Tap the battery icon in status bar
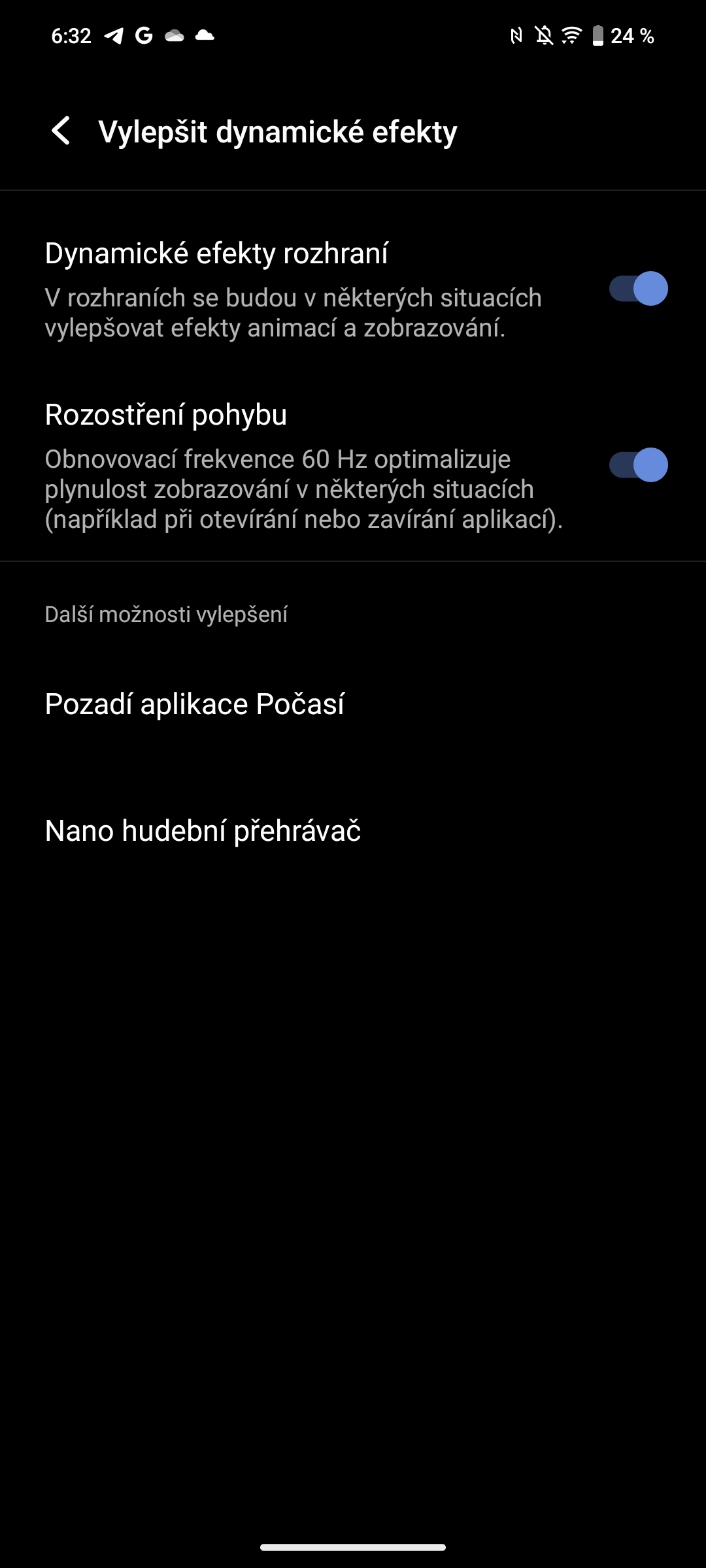The image size is (706, 1568). [x=599, y=37]
